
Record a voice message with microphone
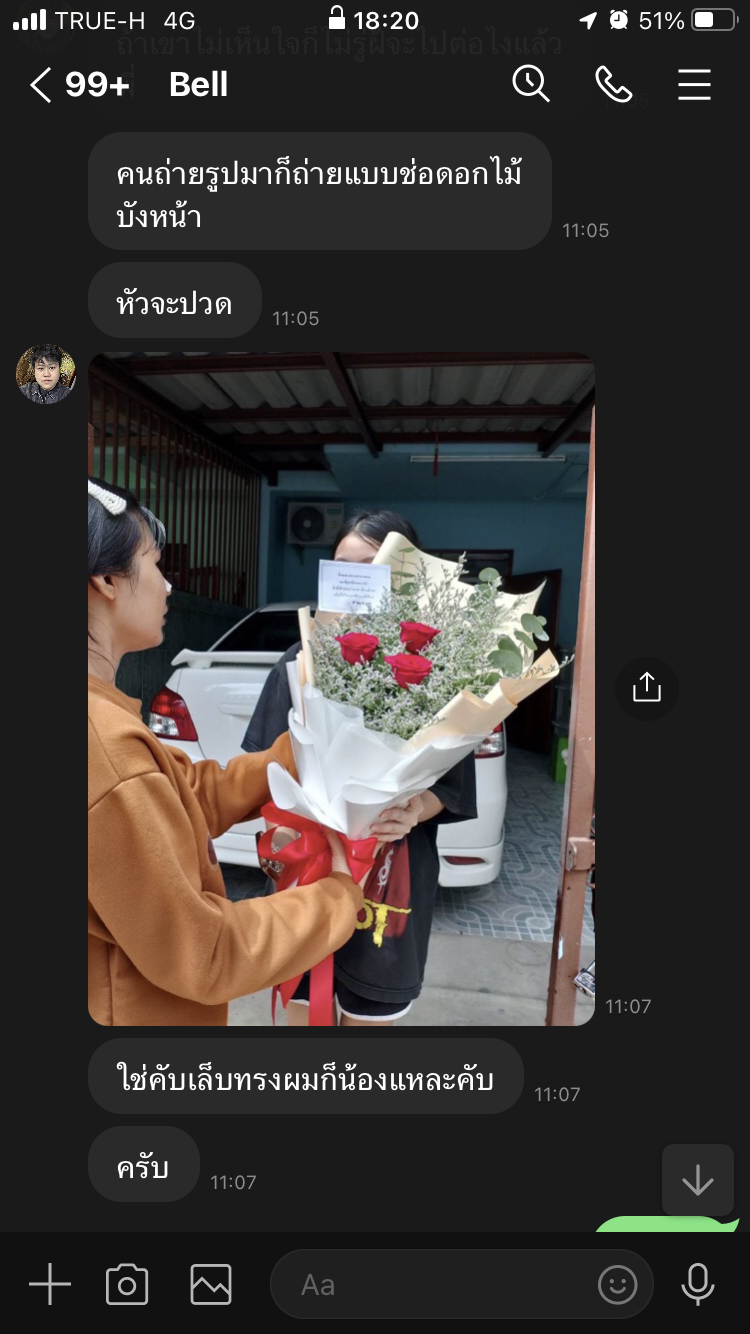coord(697,1284)
